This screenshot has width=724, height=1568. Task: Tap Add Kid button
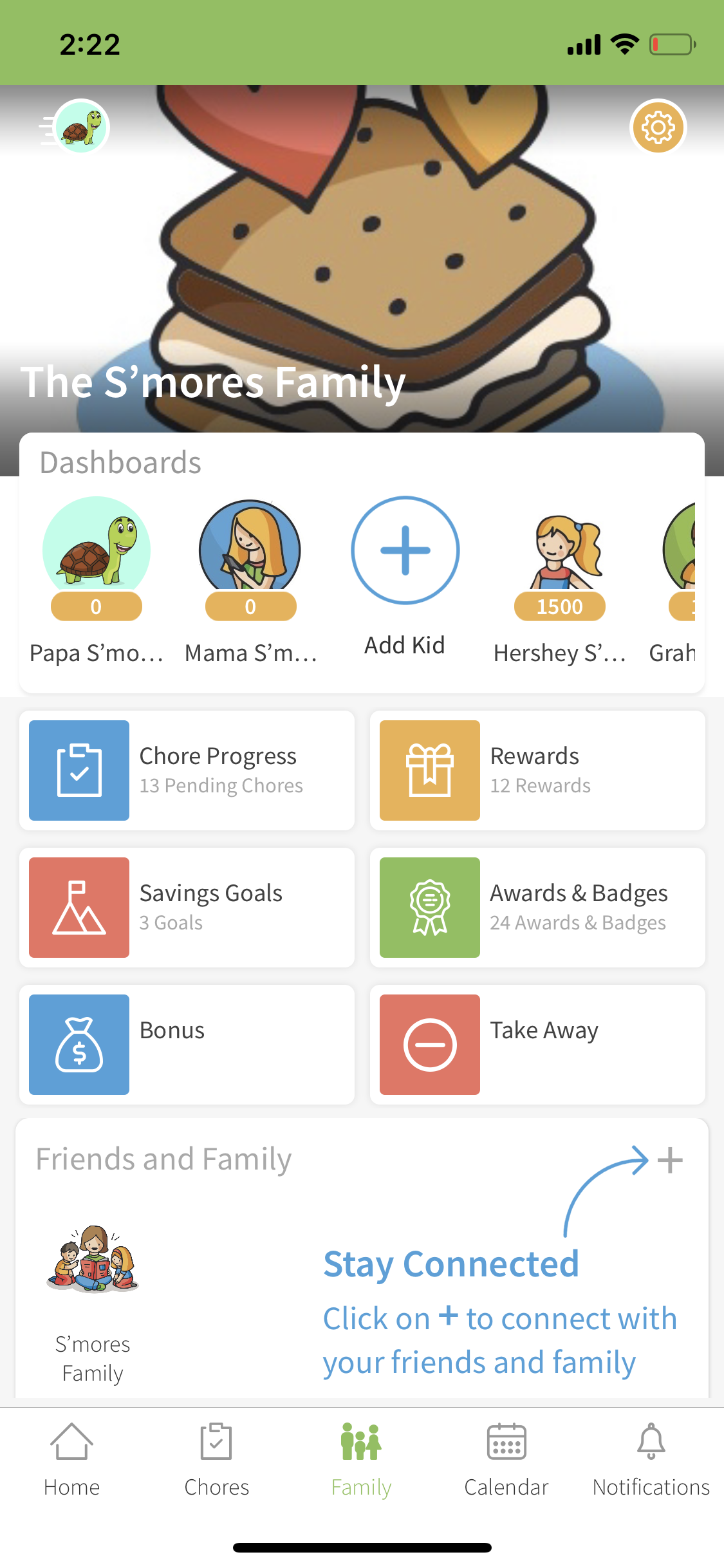coord(405,551)
